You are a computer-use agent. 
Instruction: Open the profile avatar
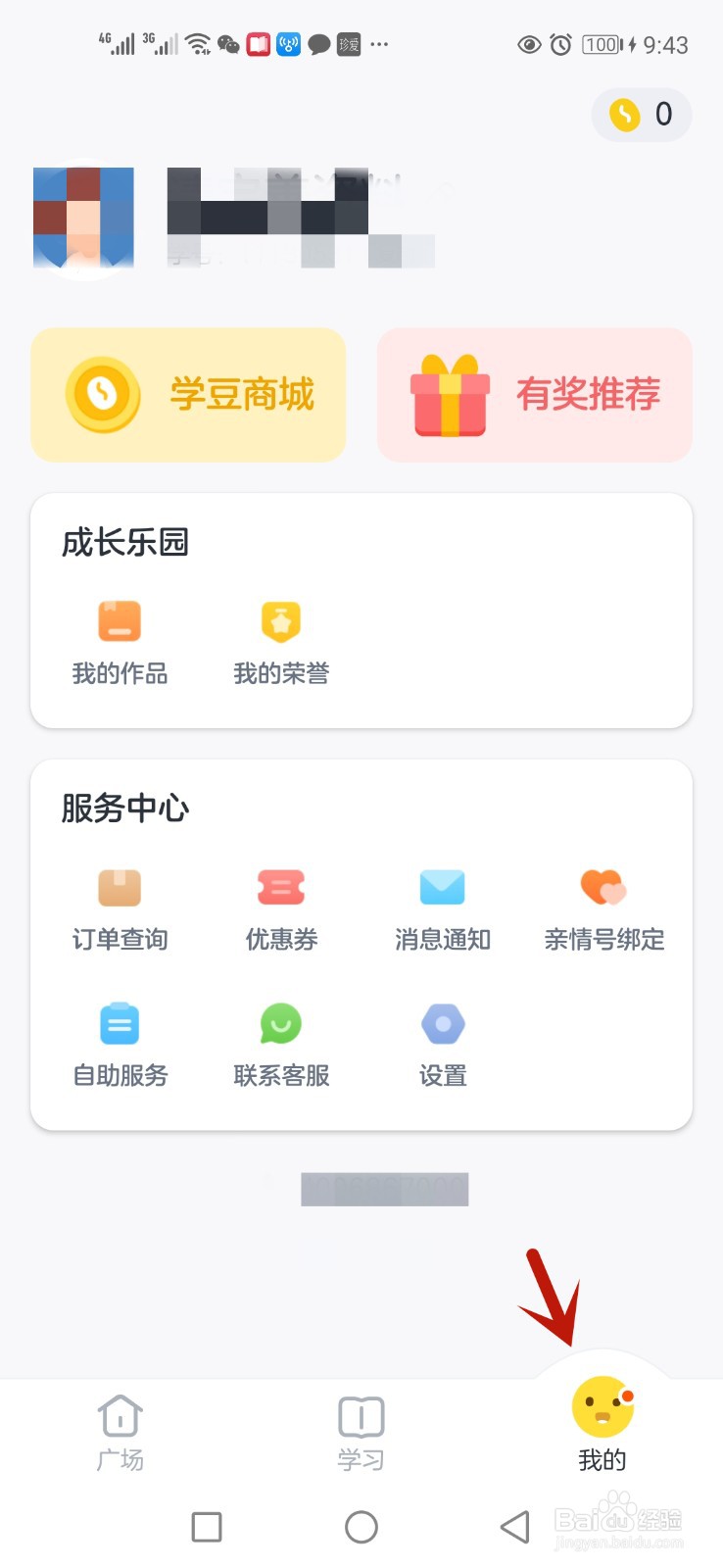coord(84,219)
